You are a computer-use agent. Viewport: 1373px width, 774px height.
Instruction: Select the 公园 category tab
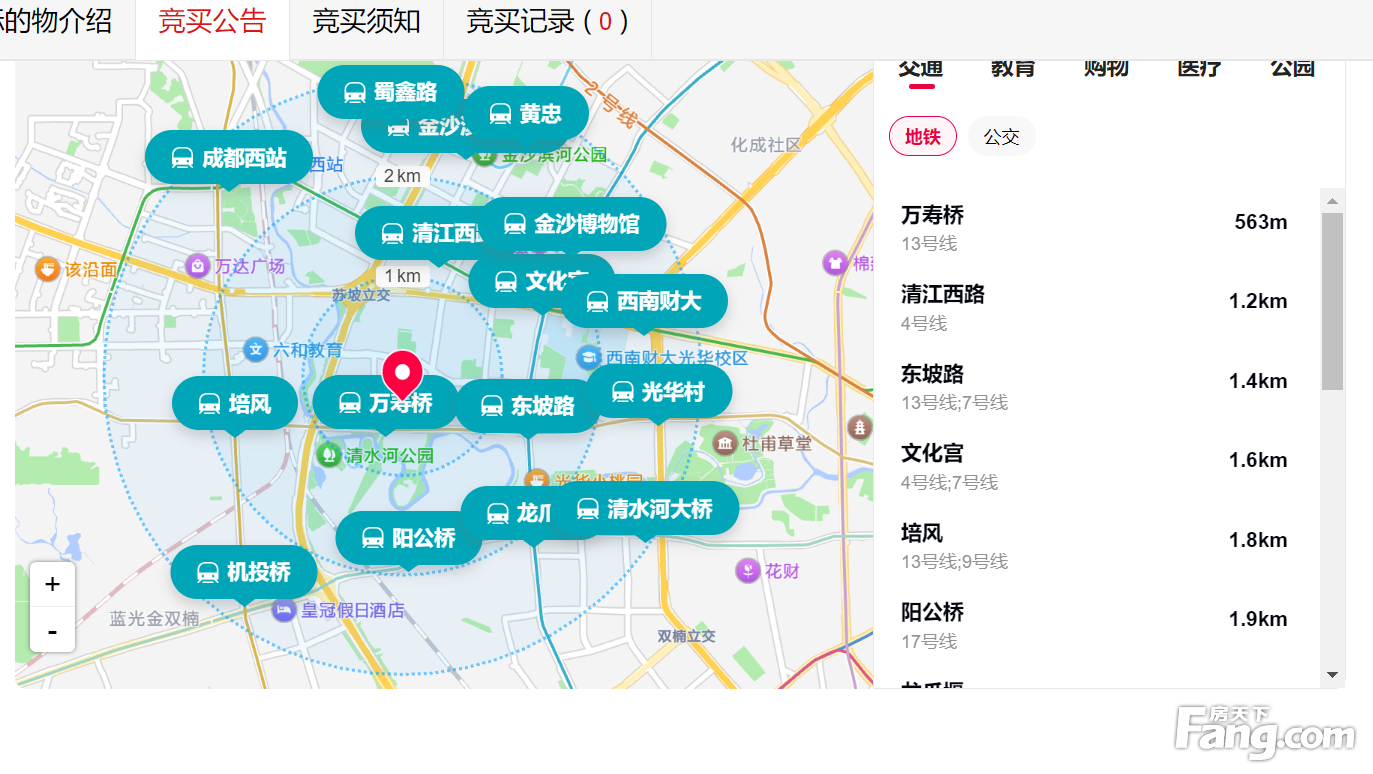tap(1292, 68)
